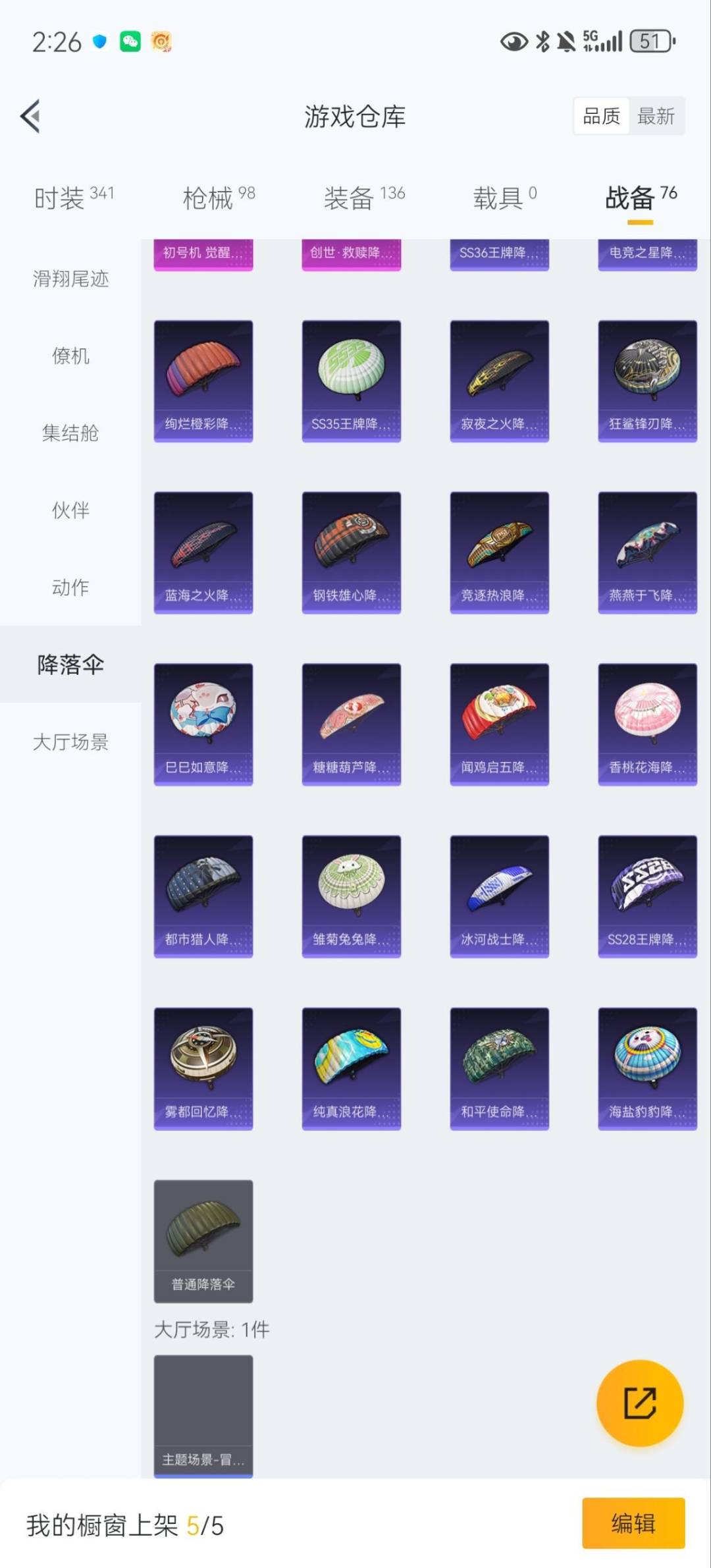Sort items by 品质
This screenshot has width=711, height=1568.
(x=601, y=117)
